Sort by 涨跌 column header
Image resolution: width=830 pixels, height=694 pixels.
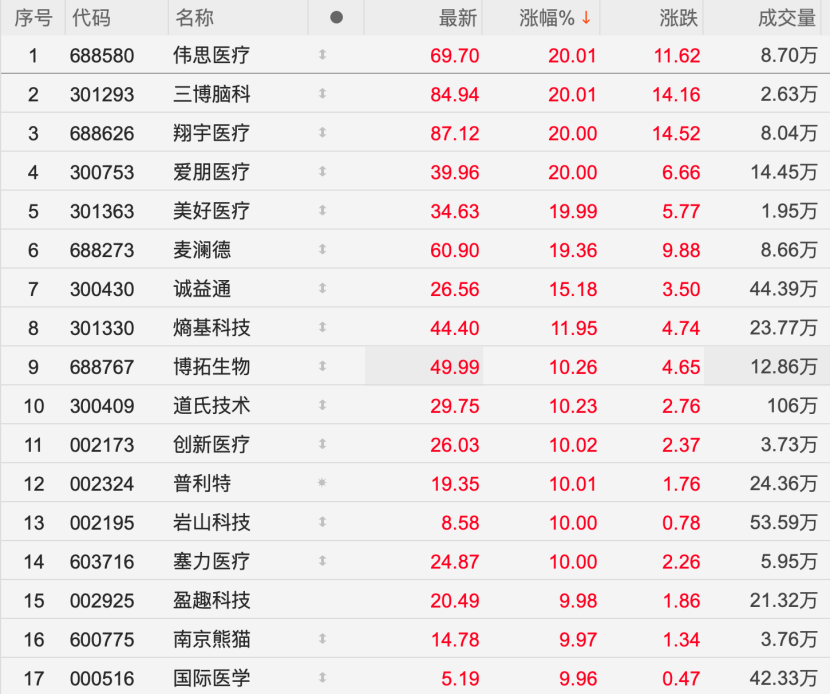[679, 18]
